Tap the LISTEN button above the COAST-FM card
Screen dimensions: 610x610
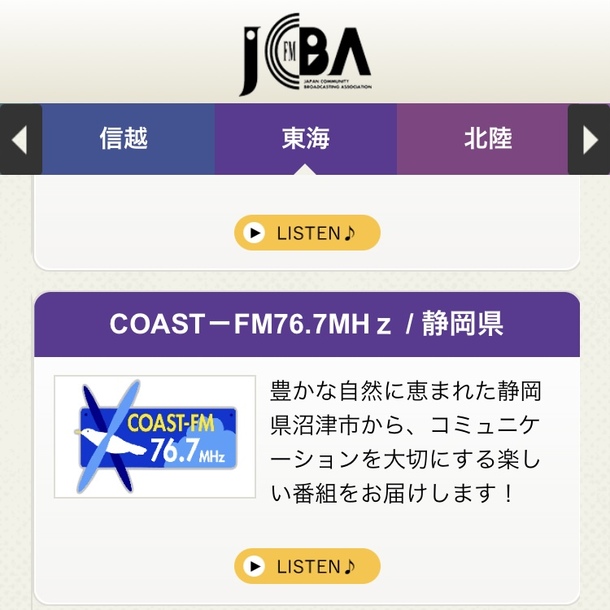[307, 233]
